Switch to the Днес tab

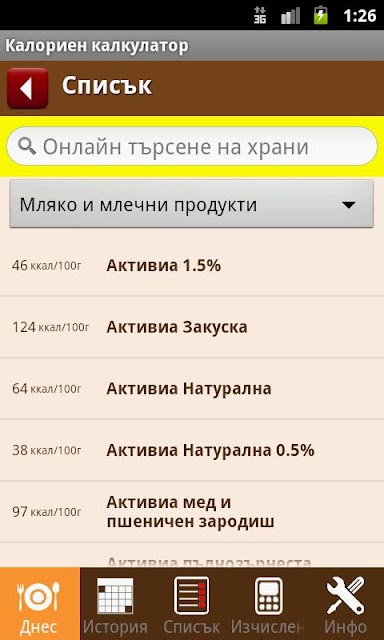pos(40,604)
